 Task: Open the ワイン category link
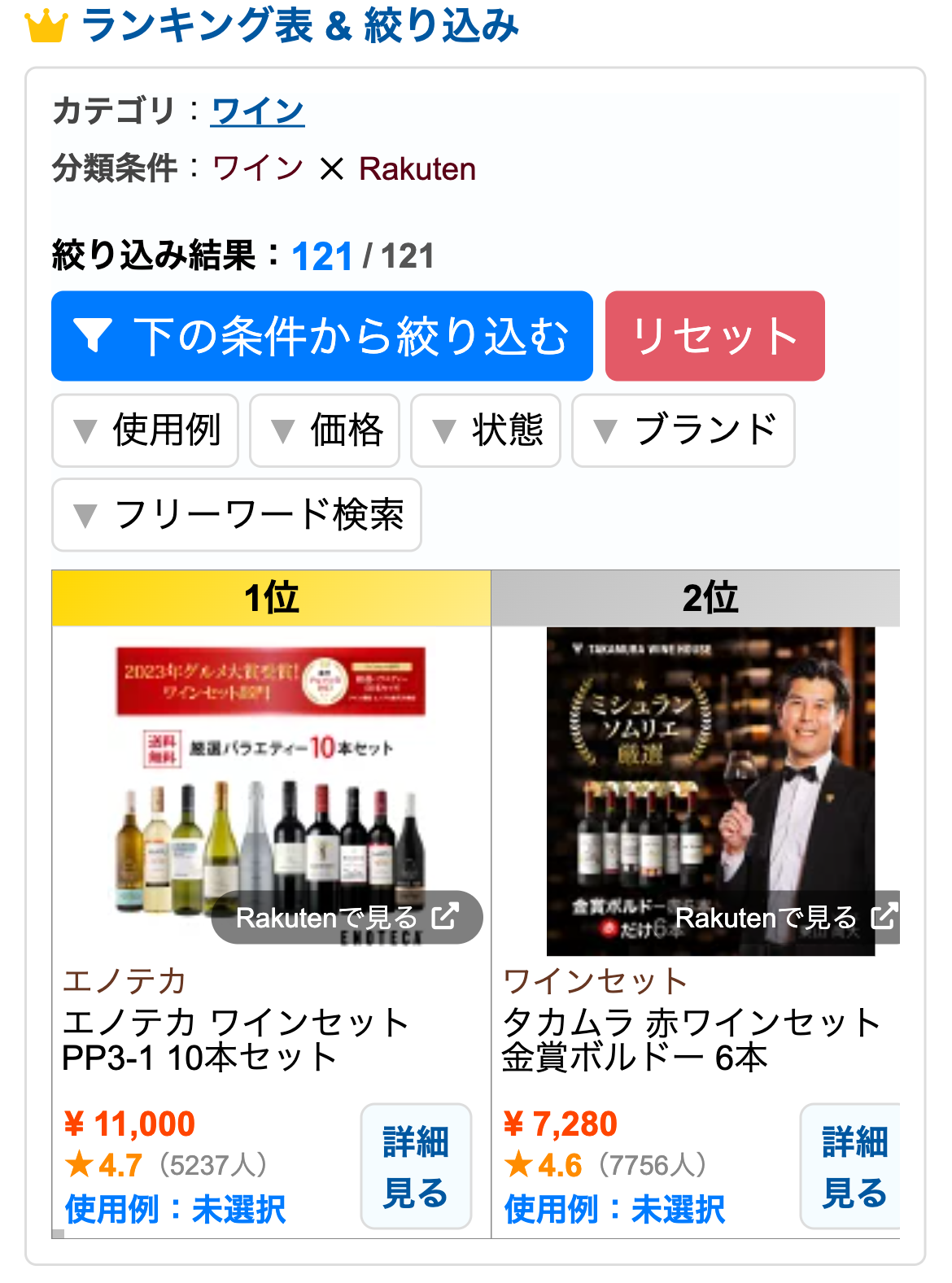click(x=257, y=111)
